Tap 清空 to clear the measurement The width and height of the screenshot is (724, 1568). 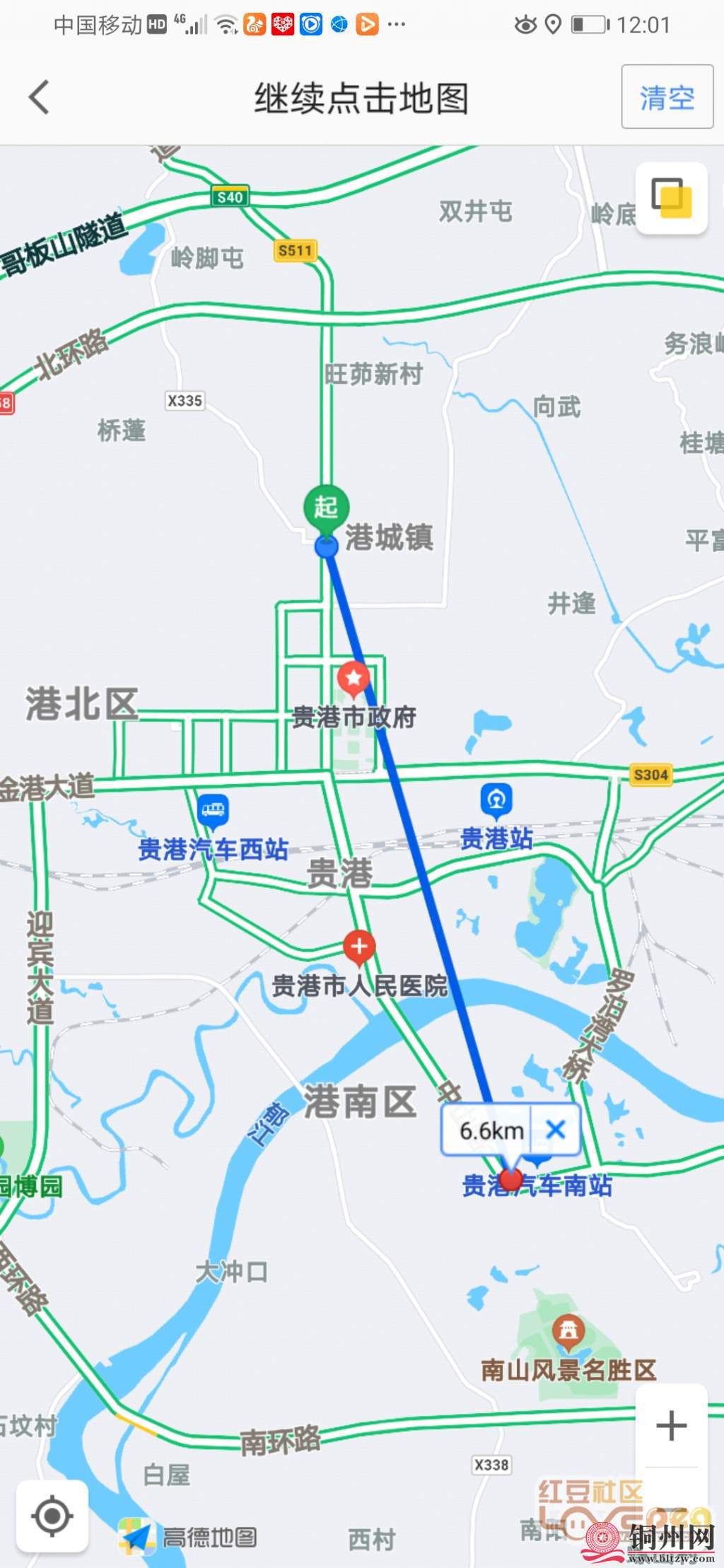tap(667, 97)
